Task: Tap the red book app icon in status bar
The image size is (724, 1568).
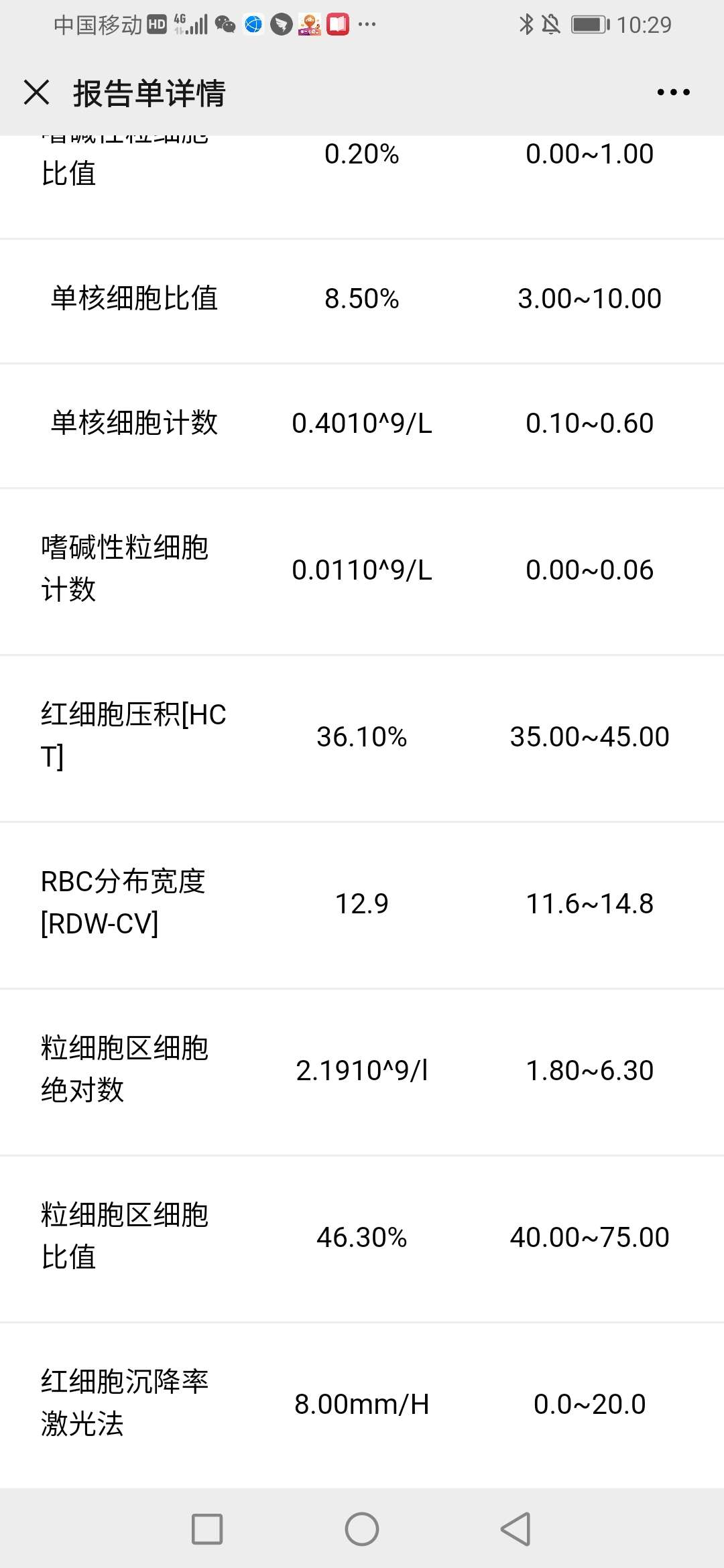Action: click(339, 24)
